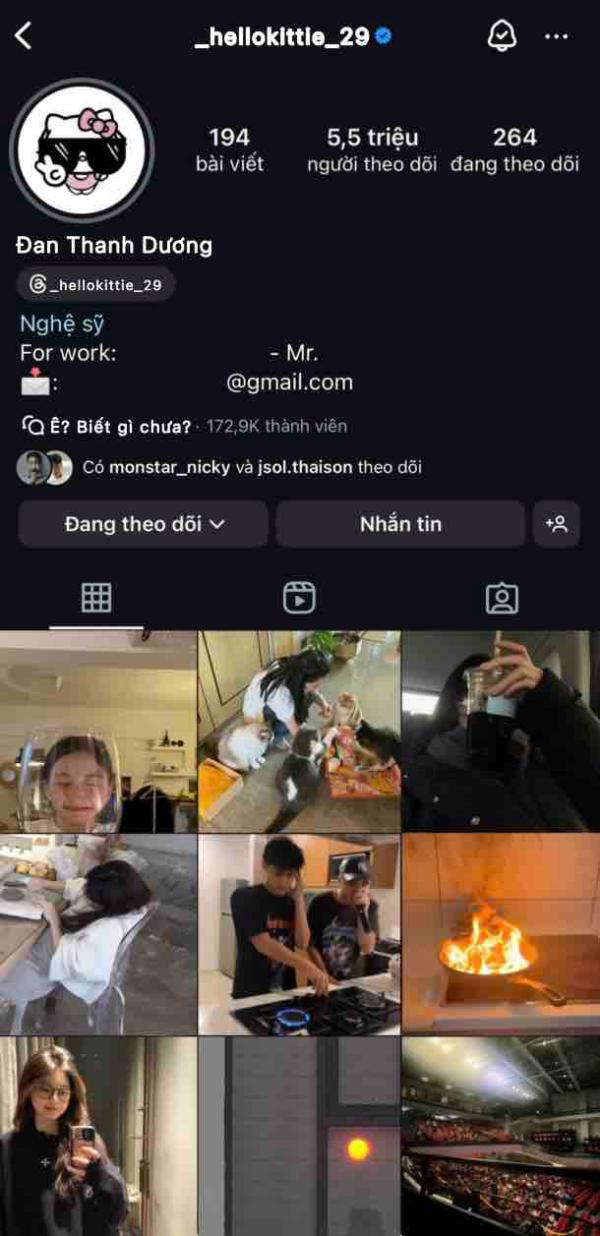Open the Ê? Biết gì chưa? channel
This screenshot has width=600, height=1236.
click(x=120, y=426)
